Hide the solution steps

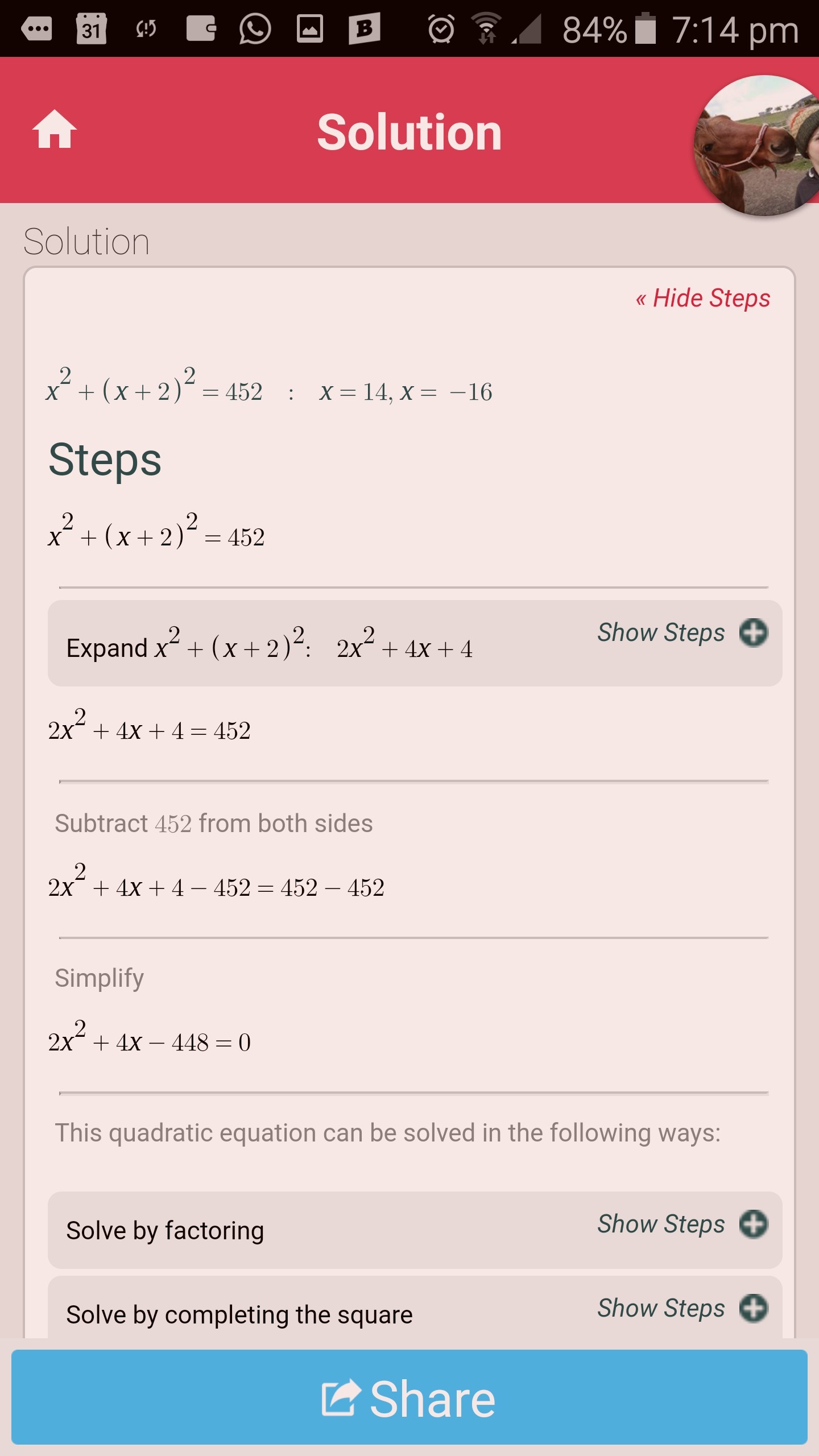(703, 298)
